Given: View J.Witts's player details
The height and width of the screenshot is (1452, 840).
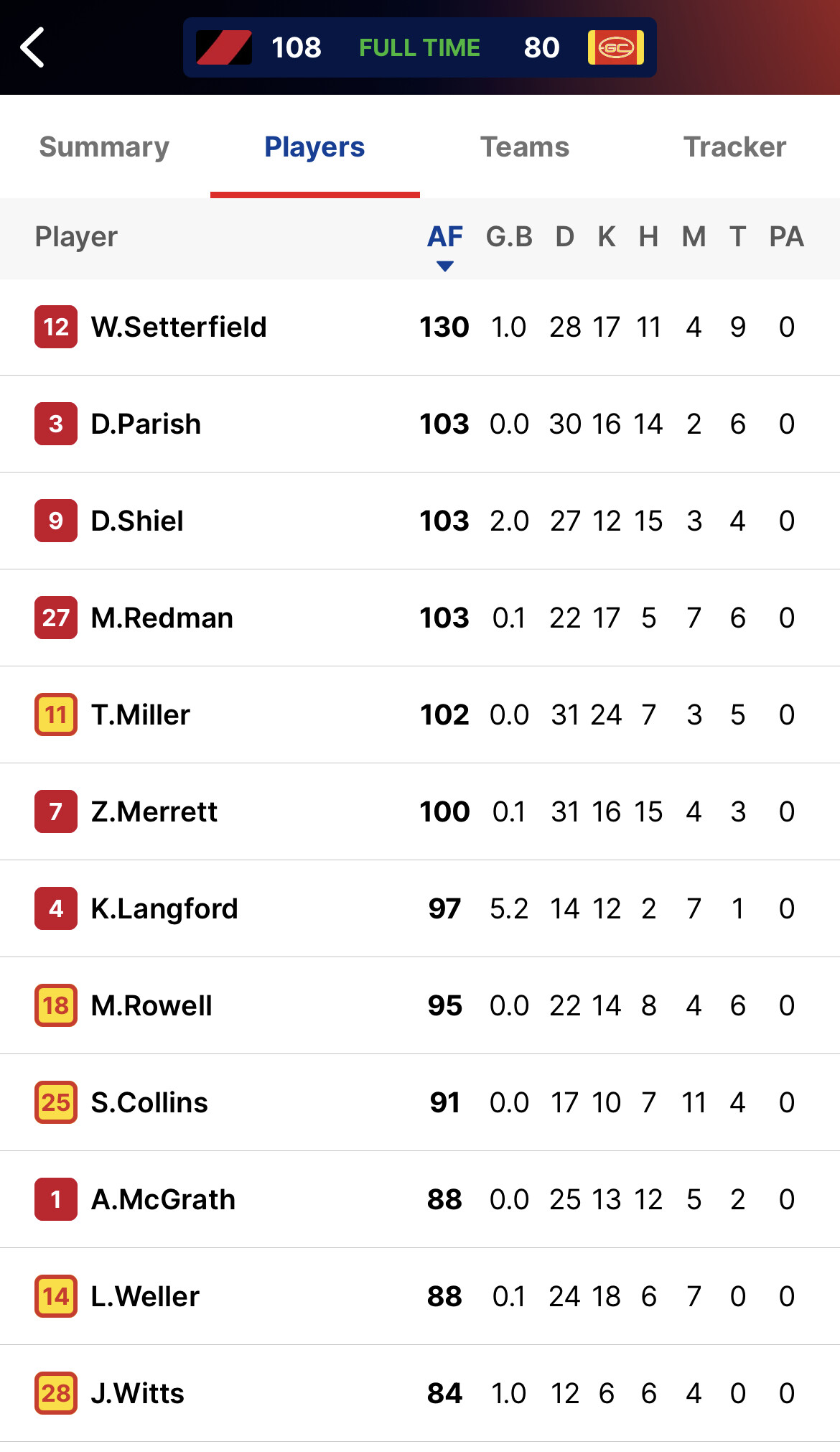Looking at the screenshot, I should pos(420,1393).
